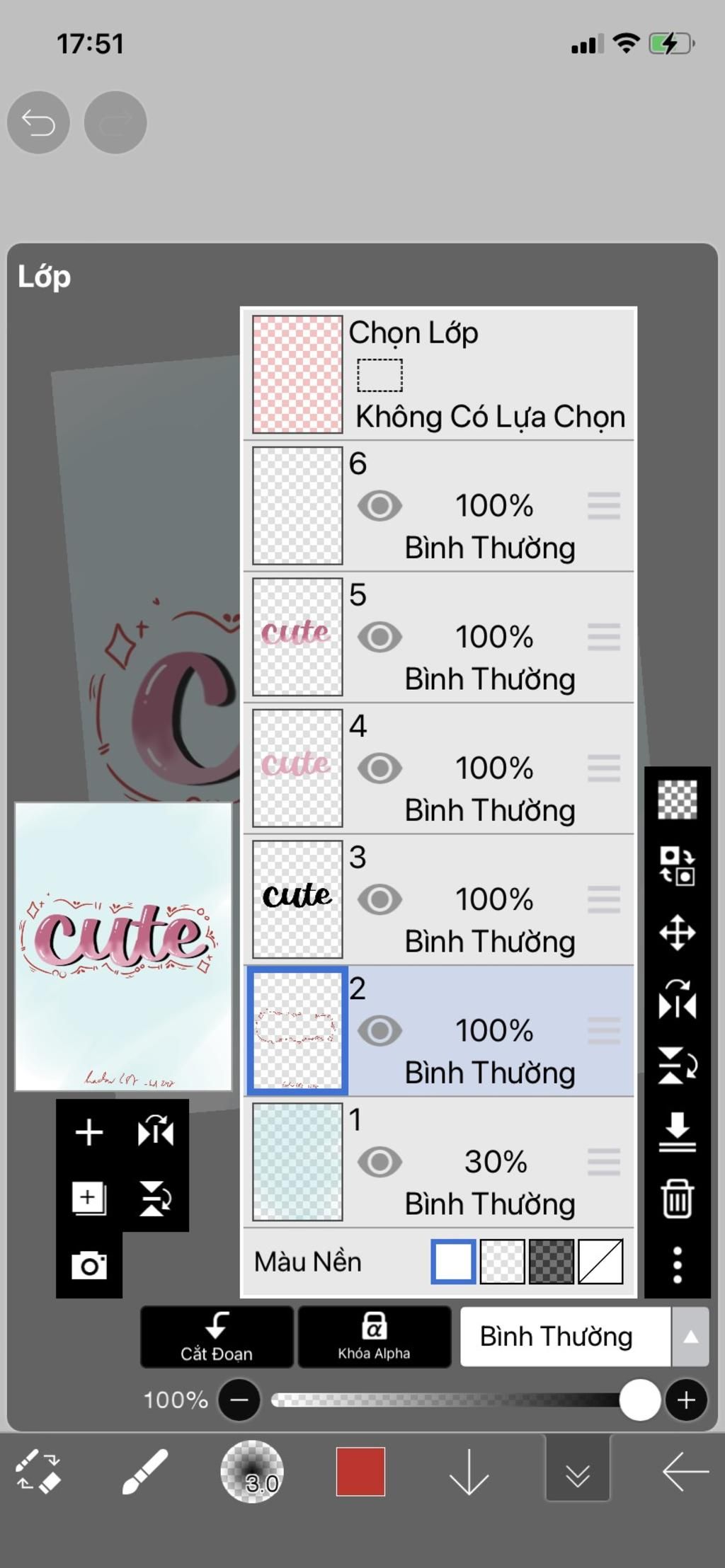725x1568 pixels.
Task: Toggle visibility of layer 1
Action: [x=379, y=1162]
